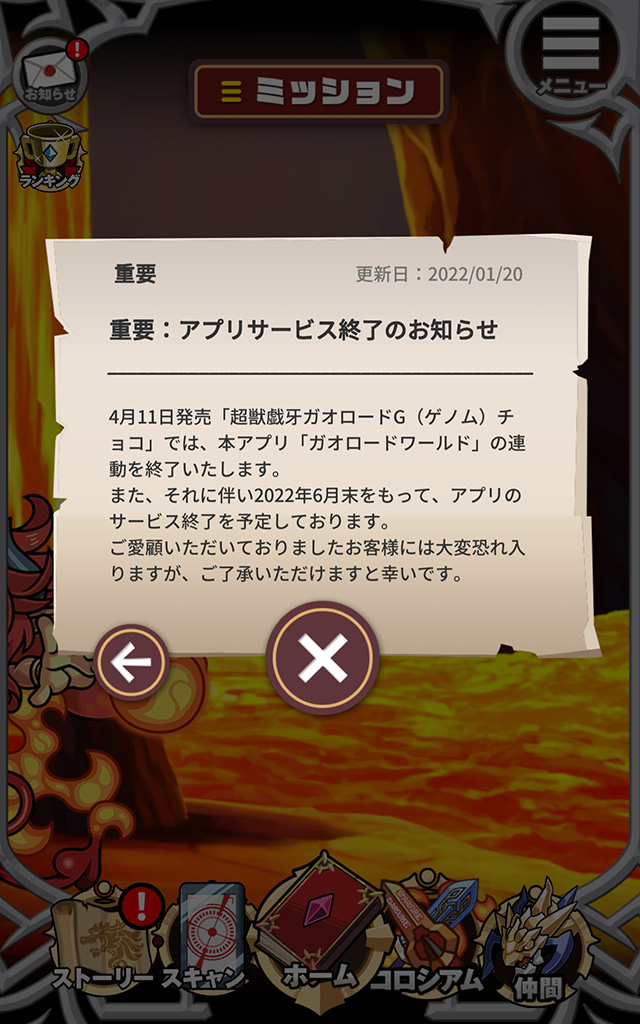
Task: Open the ランキング trophy
Action: 49,157
